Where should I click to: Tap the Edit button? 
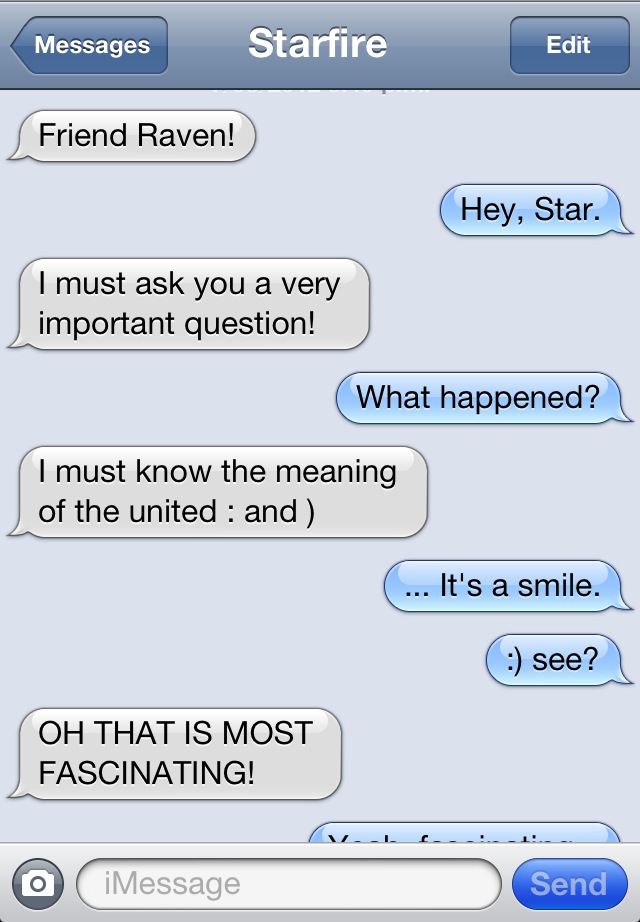click(x=568, y=45)
